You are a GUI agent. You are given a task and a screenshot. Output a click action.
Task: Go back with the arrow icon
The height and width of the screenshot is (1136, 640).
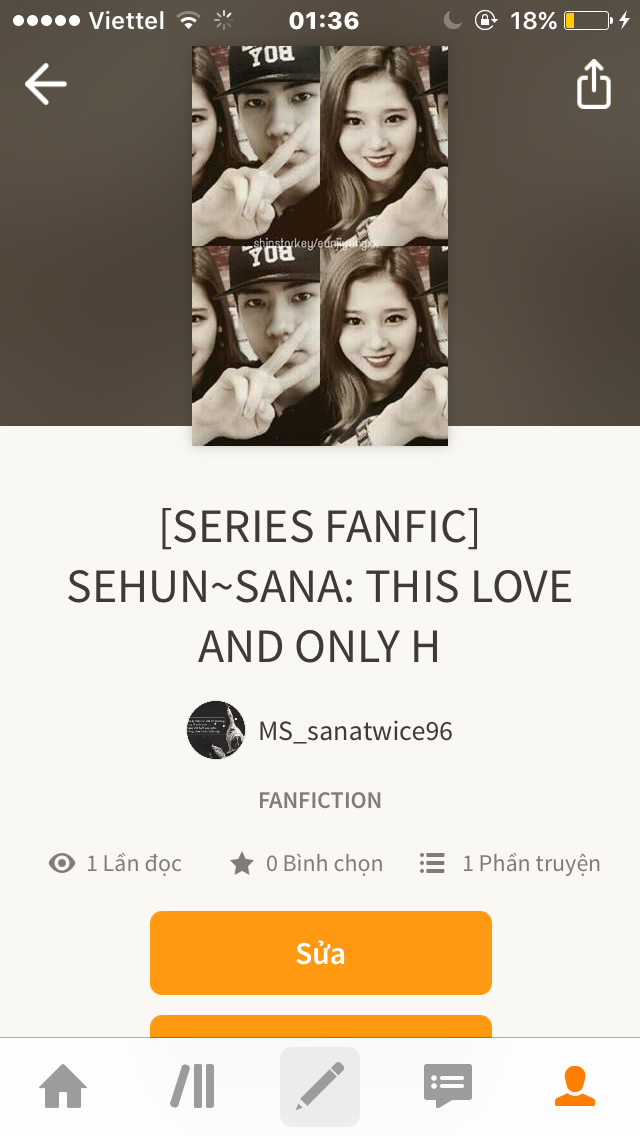click(x=45, y=84)
